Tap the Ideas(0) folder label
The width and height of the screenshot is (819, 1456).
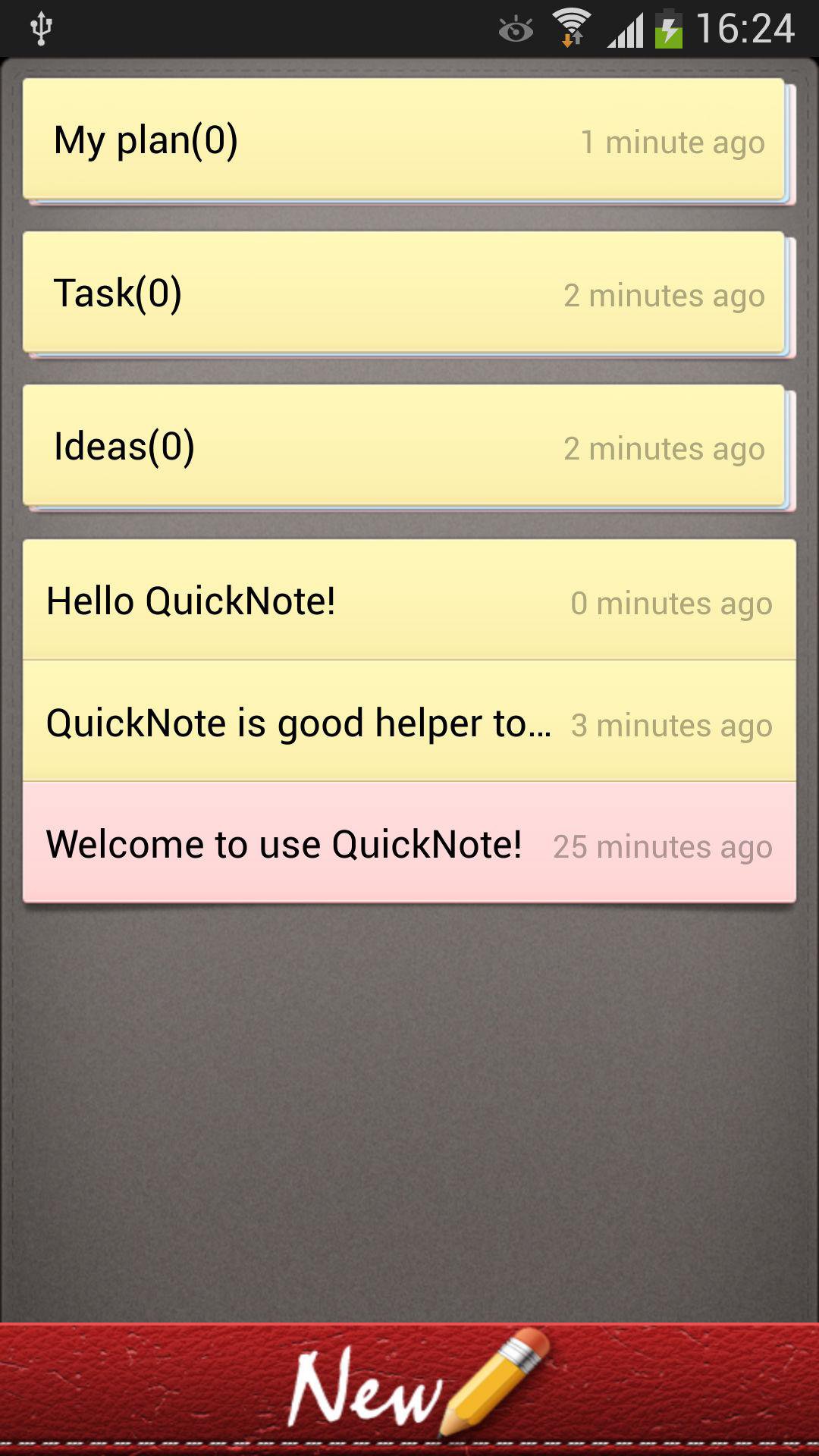click(124, 446)
